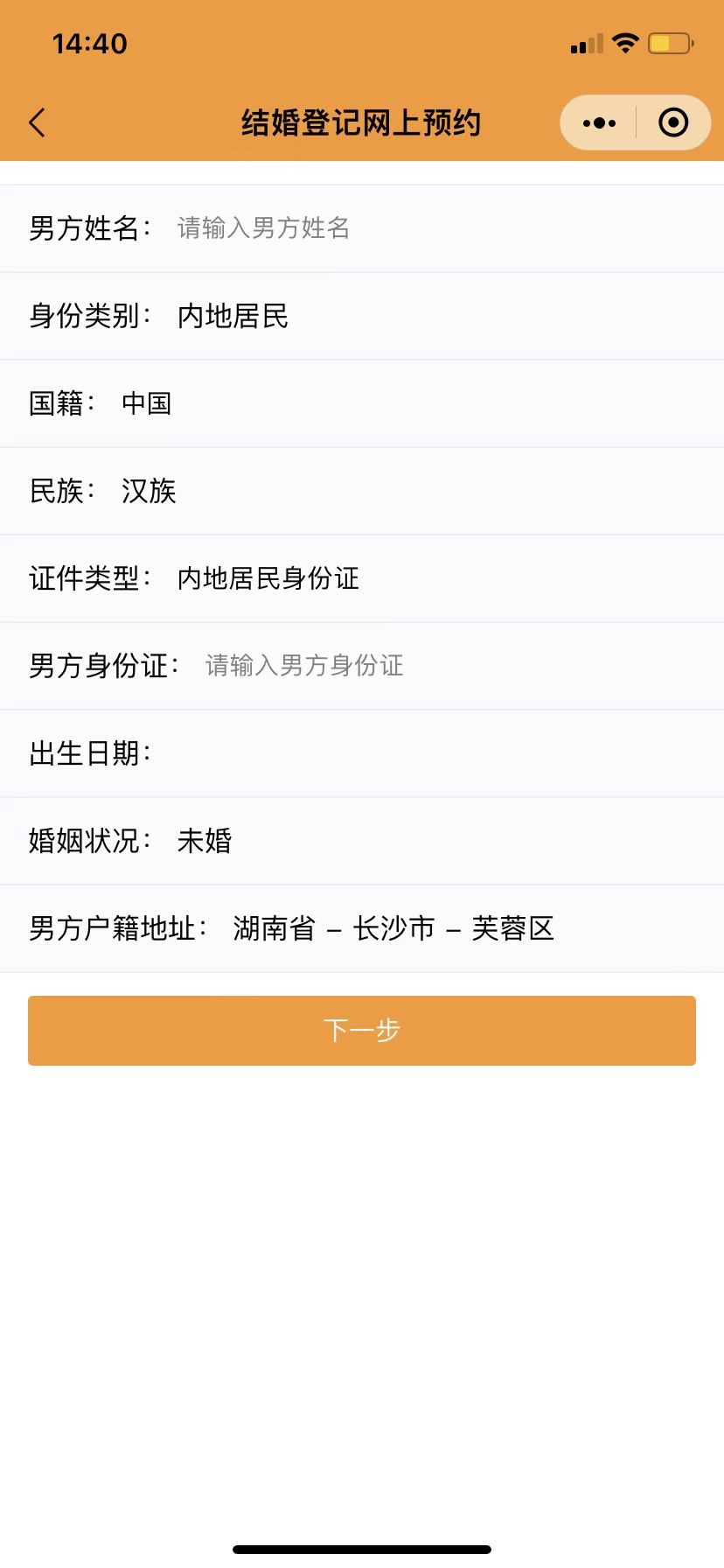
Task: Change 婚姻状况 from 未婚
Action: click(x=205, y=841)
